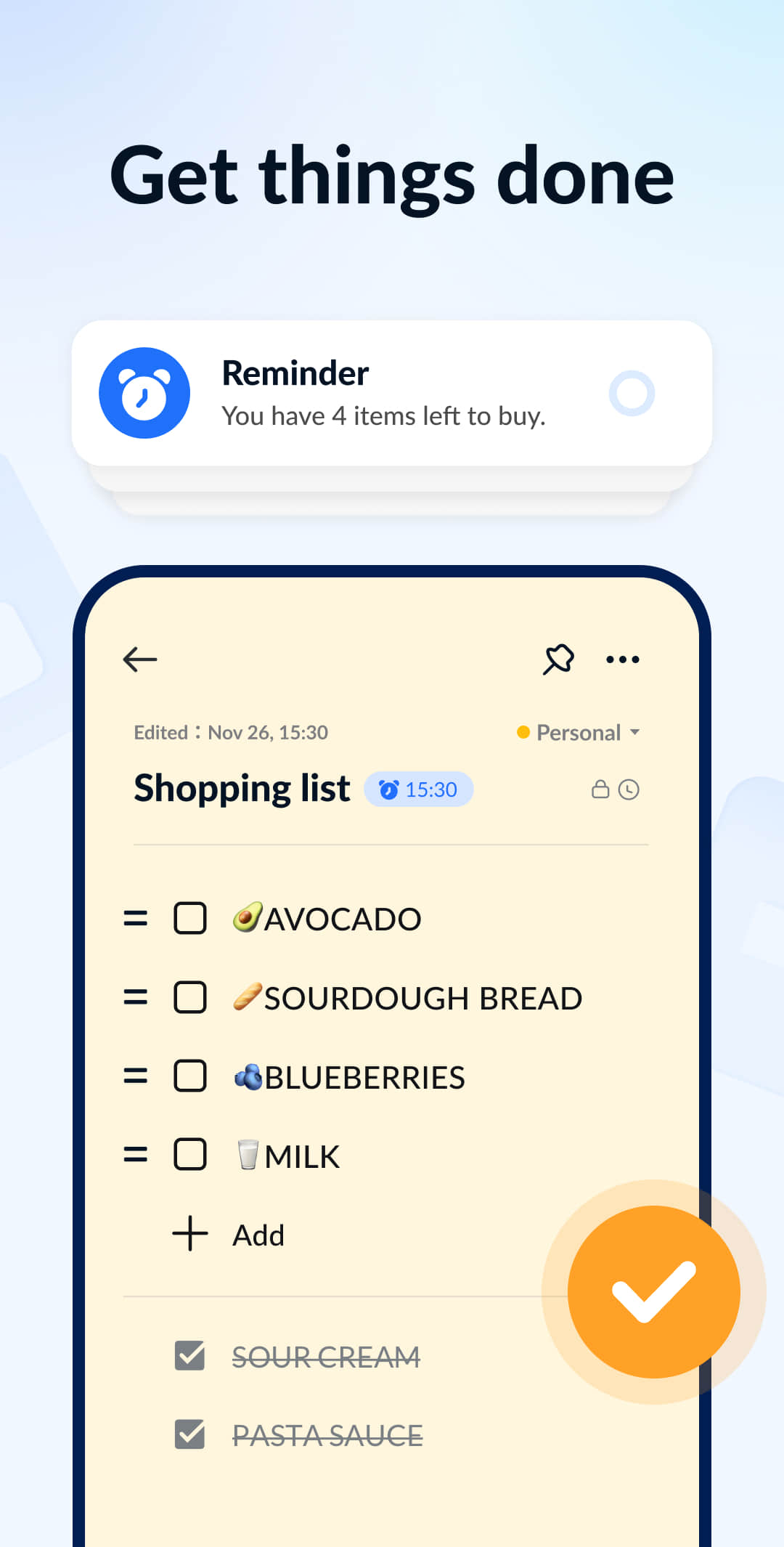The height and width of the screenshot is (1547, 784).
Task: Tap the back arrow to exit the note
Action: [x=140, y=659]
